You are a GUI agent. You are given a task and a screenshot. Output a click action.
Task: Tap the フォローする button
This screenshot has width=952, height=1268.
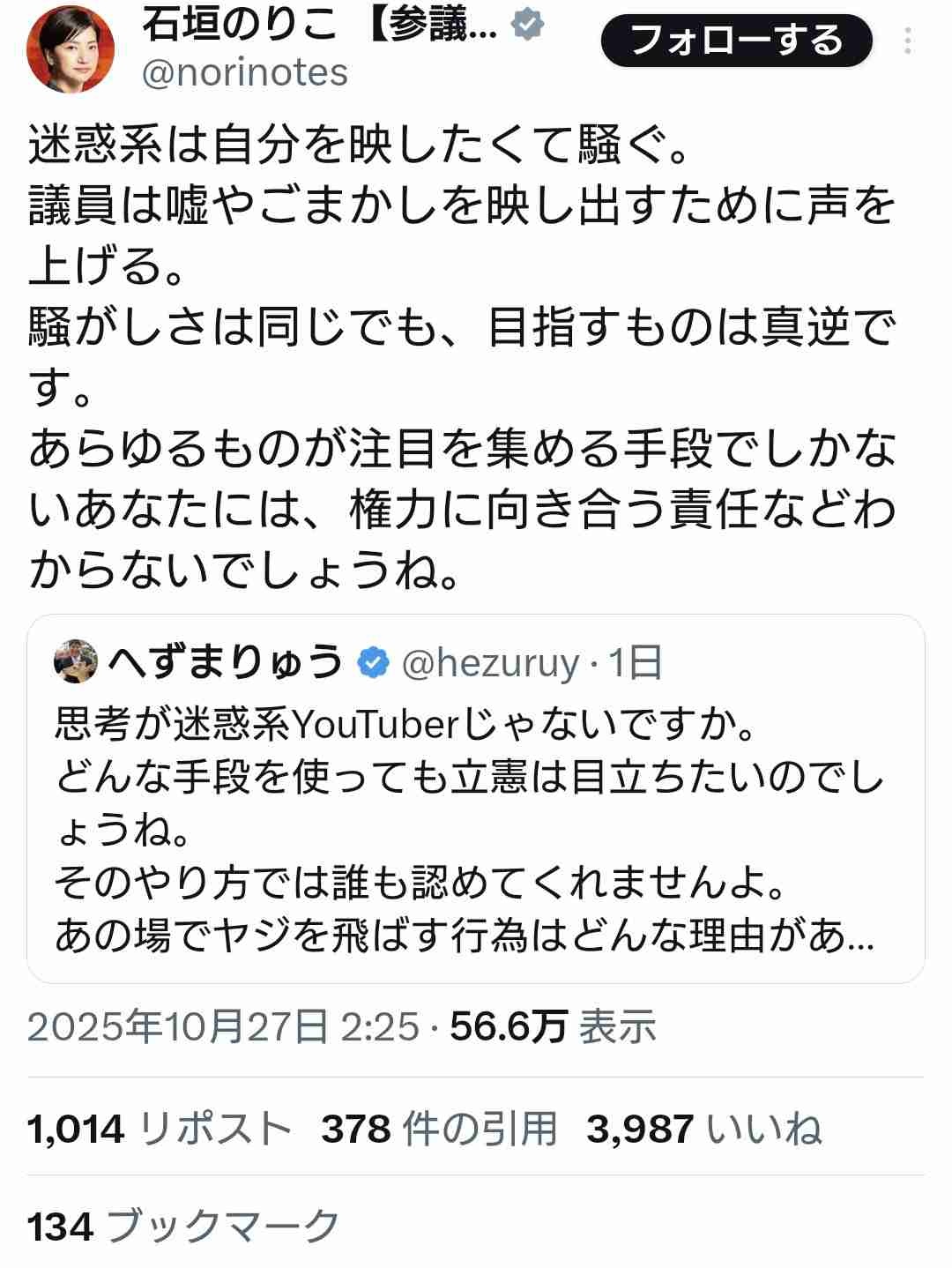[736, 41]
